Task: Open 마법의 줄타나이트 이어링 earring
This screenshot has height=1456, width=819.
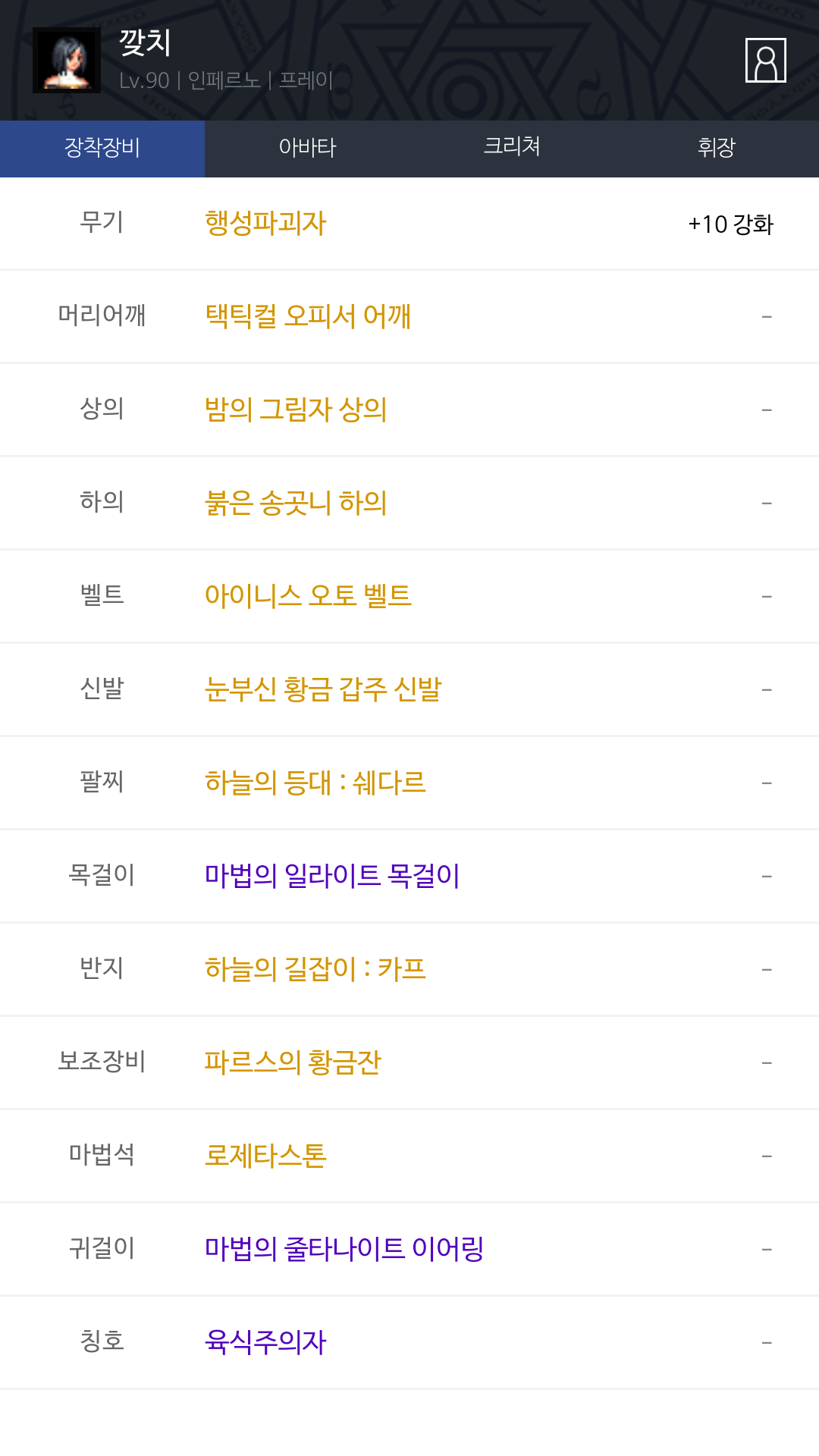Action: (344, 1249)
